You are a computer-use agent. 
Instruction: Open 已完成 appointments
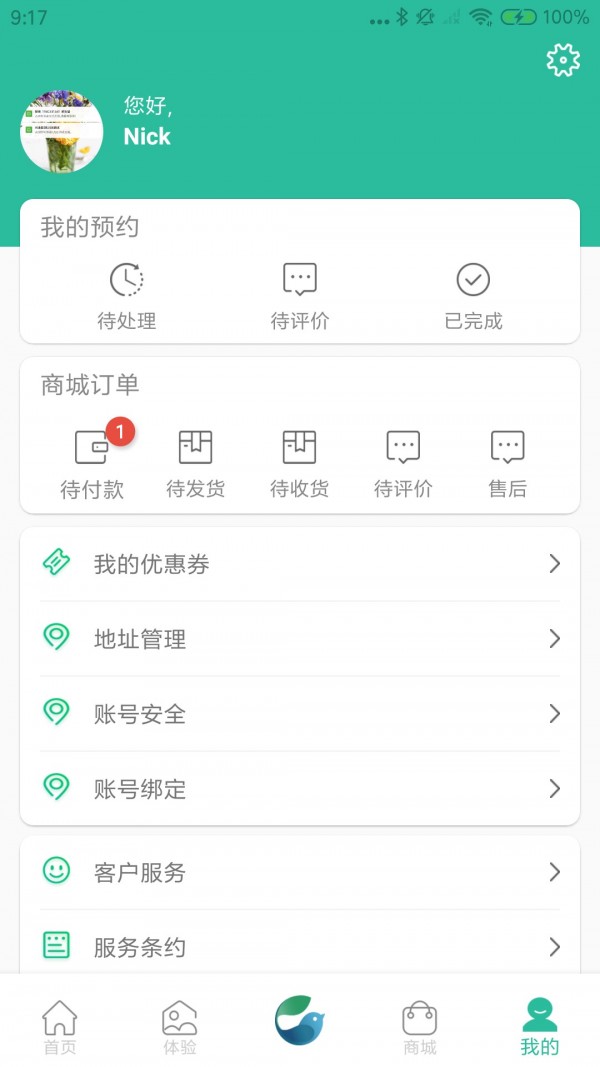click(473, 296)
